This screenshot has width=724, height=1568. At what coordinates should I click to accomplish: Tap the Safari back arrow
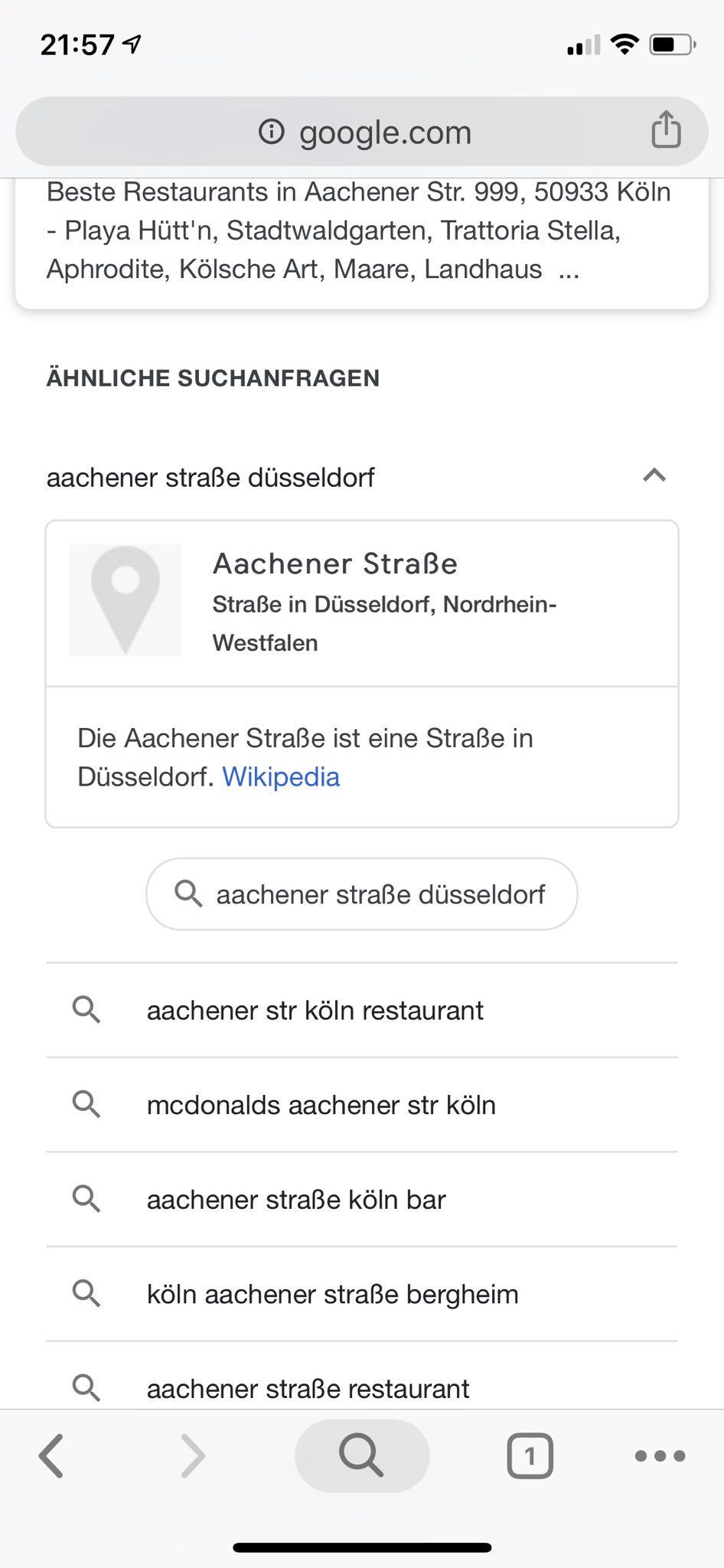click(x=51, y=1456)
